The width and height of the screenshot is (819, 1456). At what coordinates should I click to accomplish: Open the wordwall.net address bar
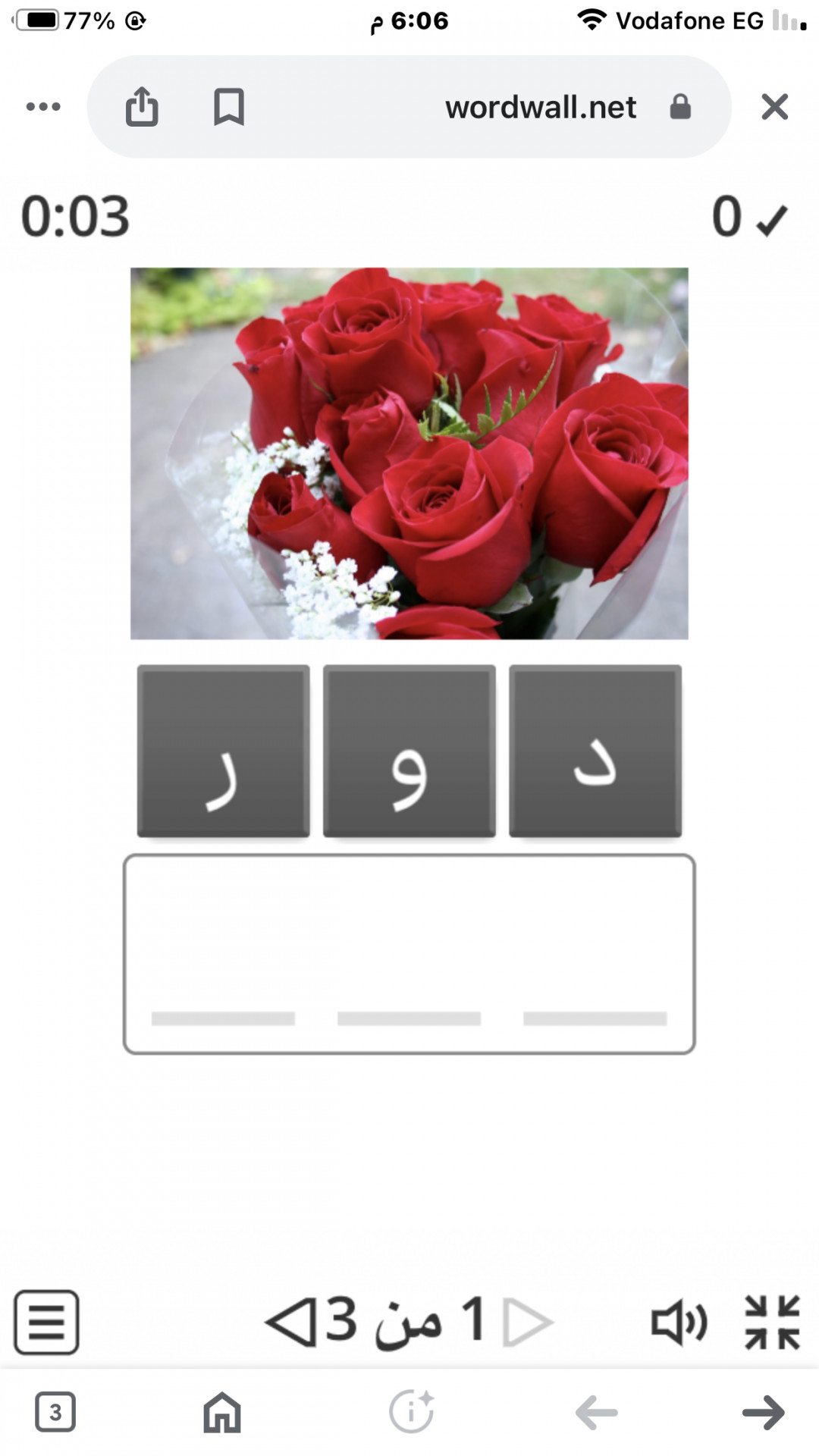pos(540,107)
